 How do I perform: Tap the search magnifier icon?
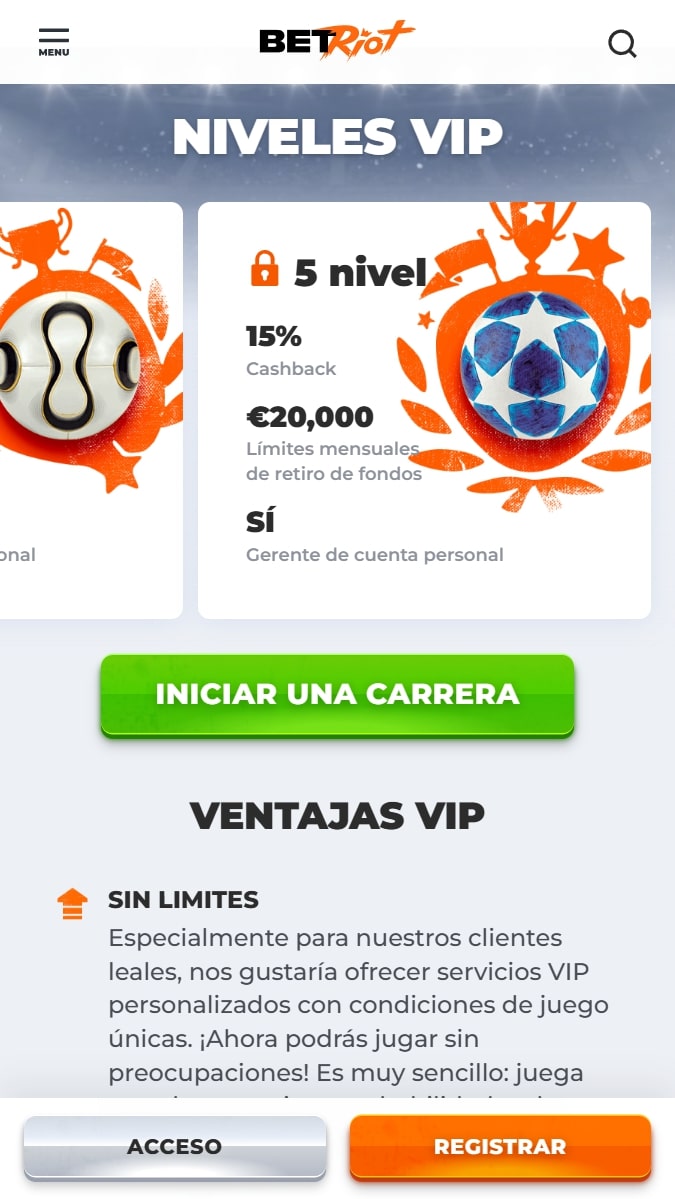click(x=622, y=44)
